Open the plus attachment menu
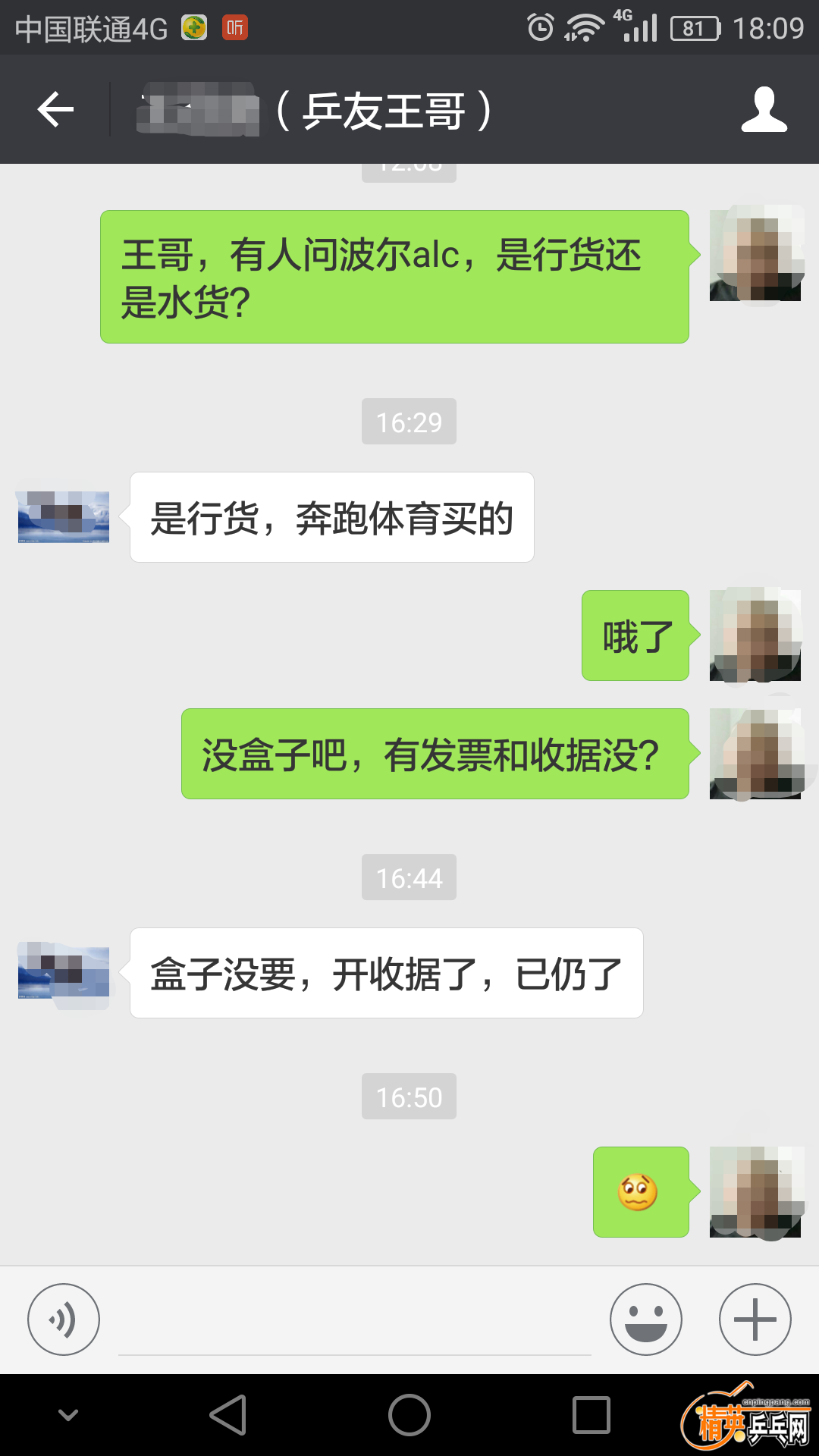This screenshot has height=1456, width=819. (755, 1319)
